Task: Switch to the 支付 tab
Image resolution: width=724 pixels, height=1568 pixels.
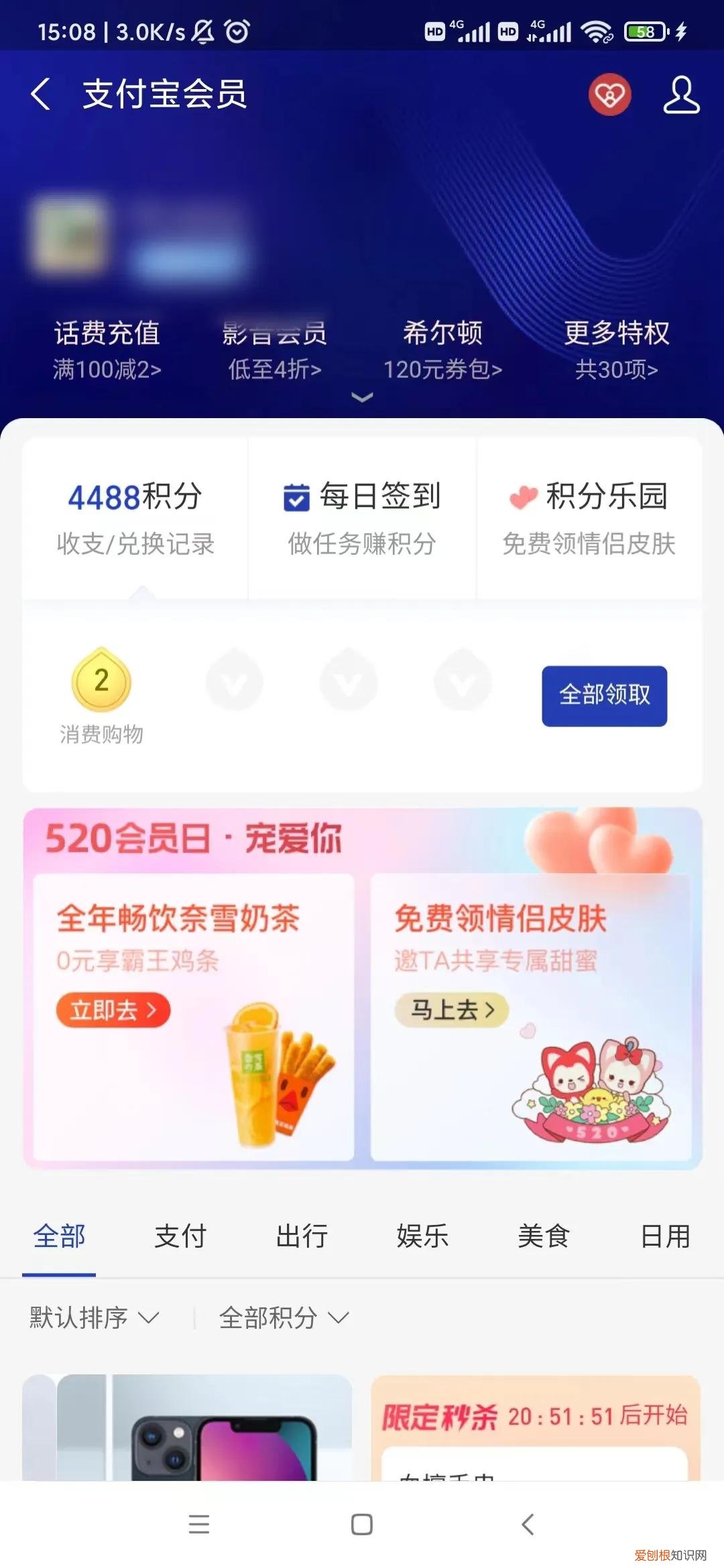Action: [180, 1236]
